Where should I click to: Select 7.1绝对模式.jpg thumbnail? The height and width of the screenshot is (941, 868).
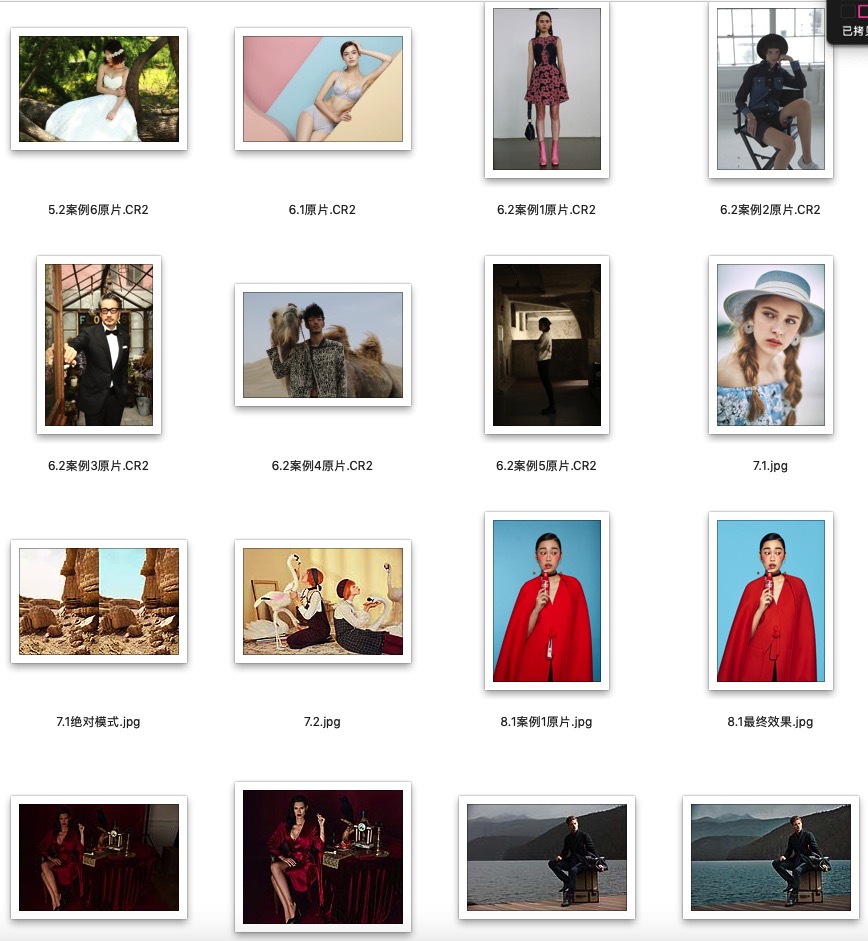(99, 601)
